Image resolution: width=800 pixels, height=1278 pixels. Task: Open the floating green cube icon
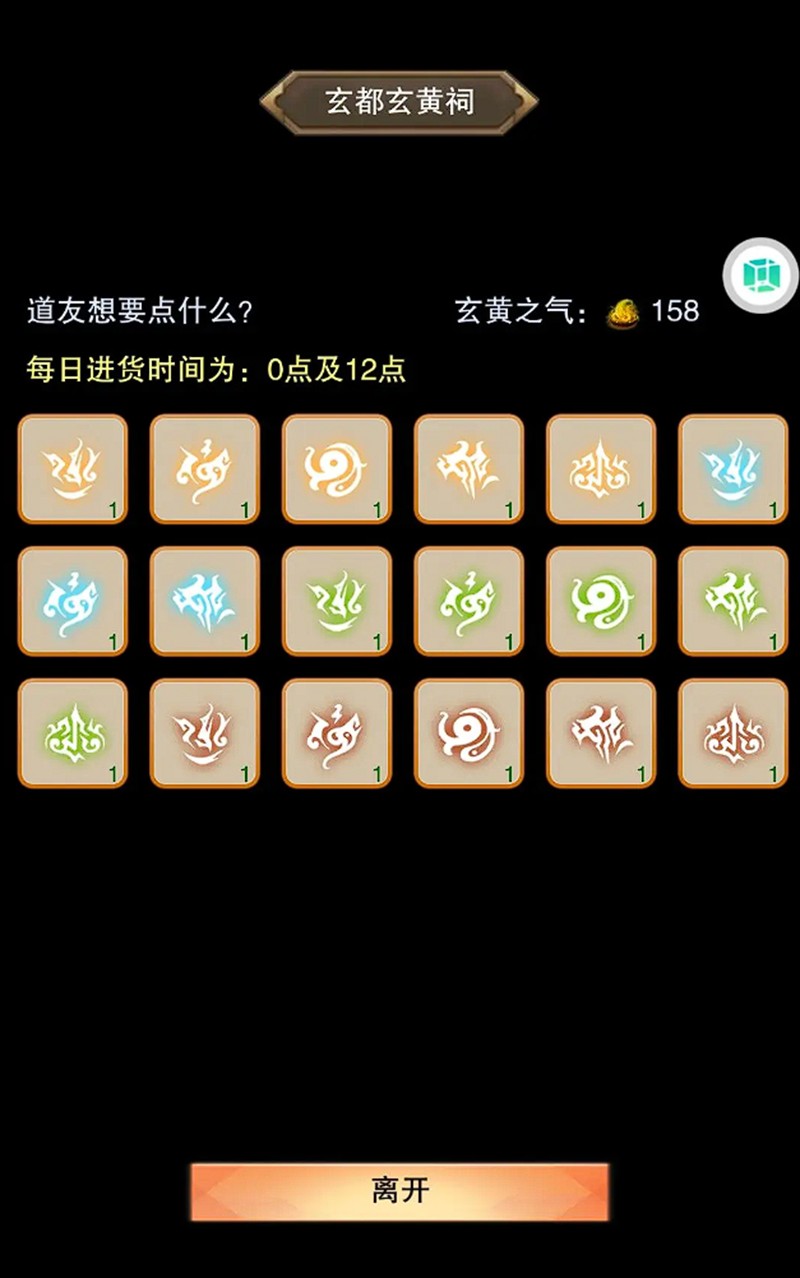761,275
